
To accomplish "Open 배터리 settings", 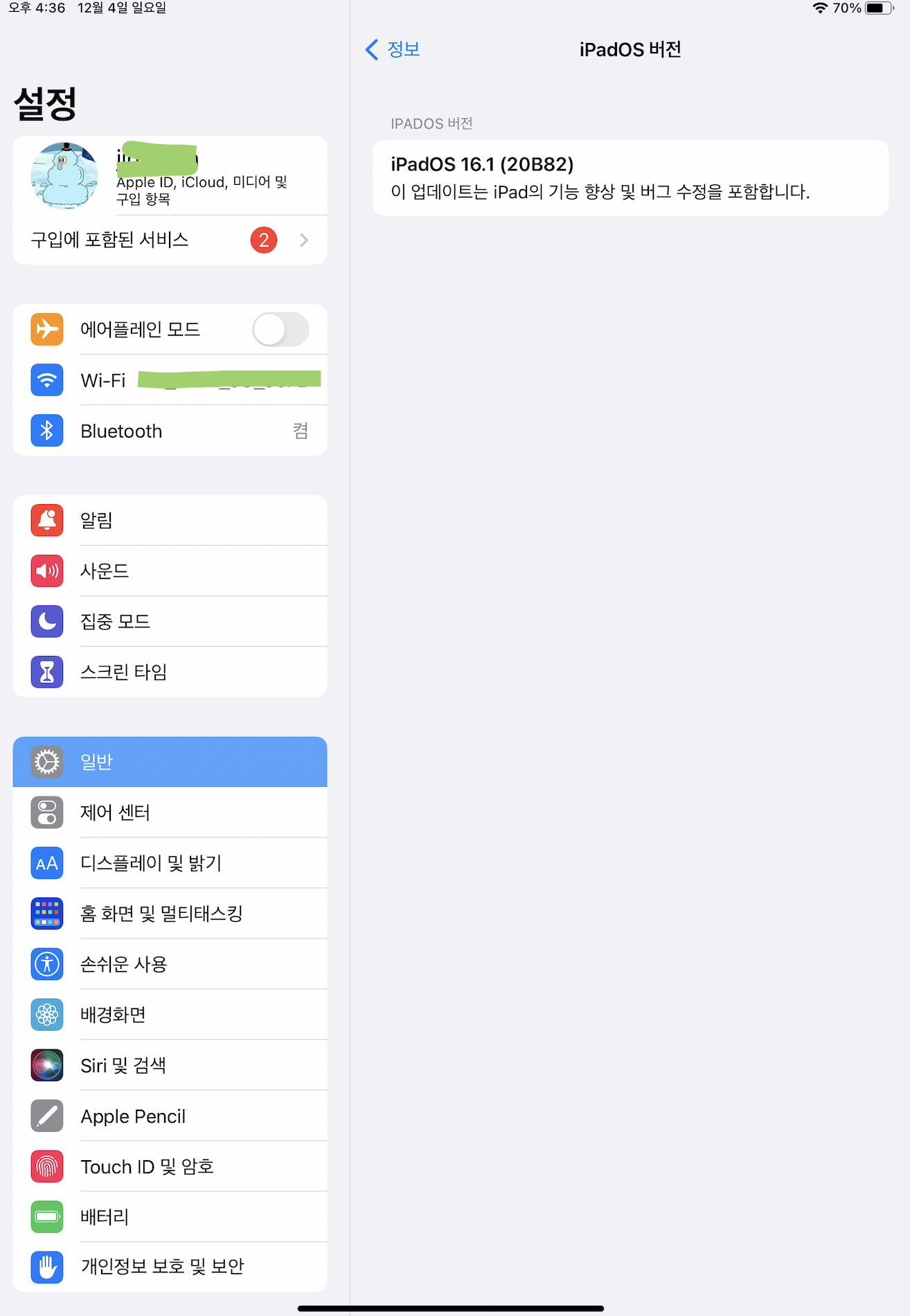I will tap(170, 1217).
